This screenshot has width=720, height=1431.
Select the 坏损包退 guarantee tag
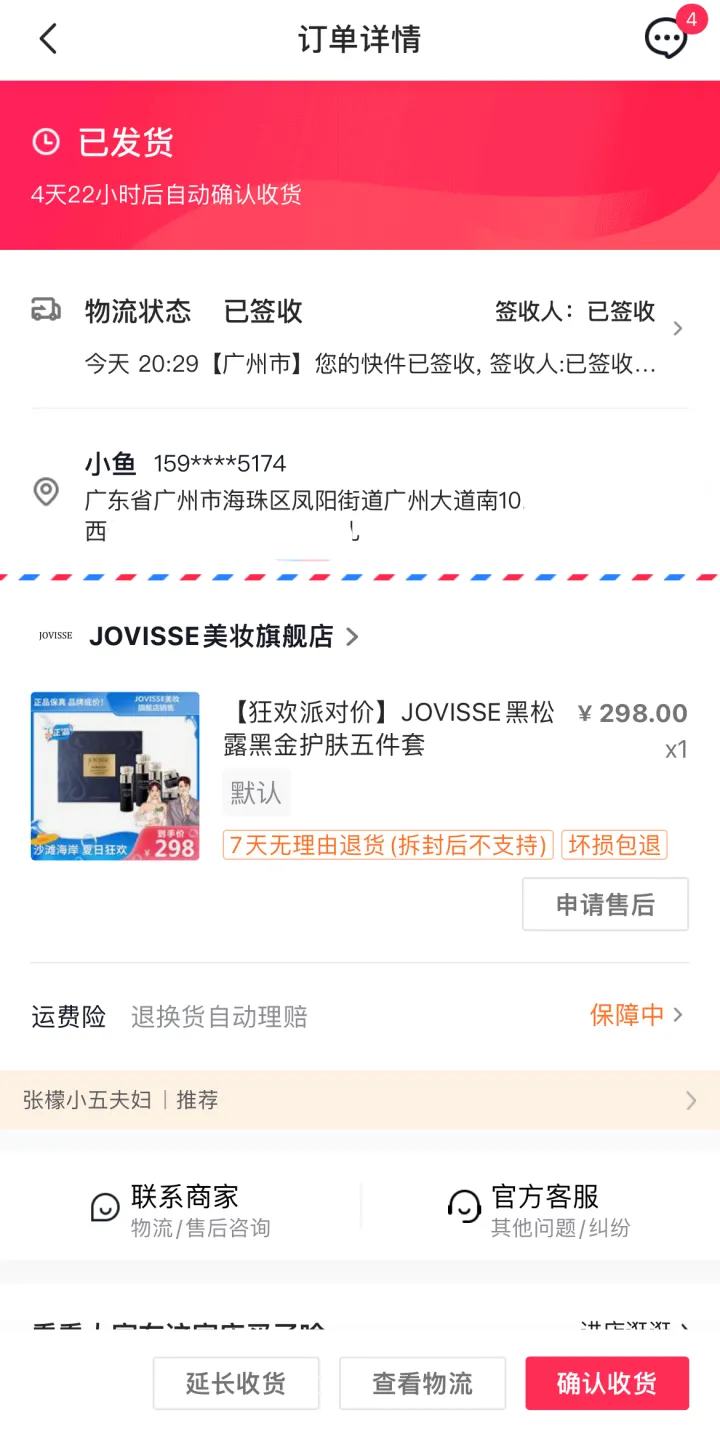coord(613,845)
